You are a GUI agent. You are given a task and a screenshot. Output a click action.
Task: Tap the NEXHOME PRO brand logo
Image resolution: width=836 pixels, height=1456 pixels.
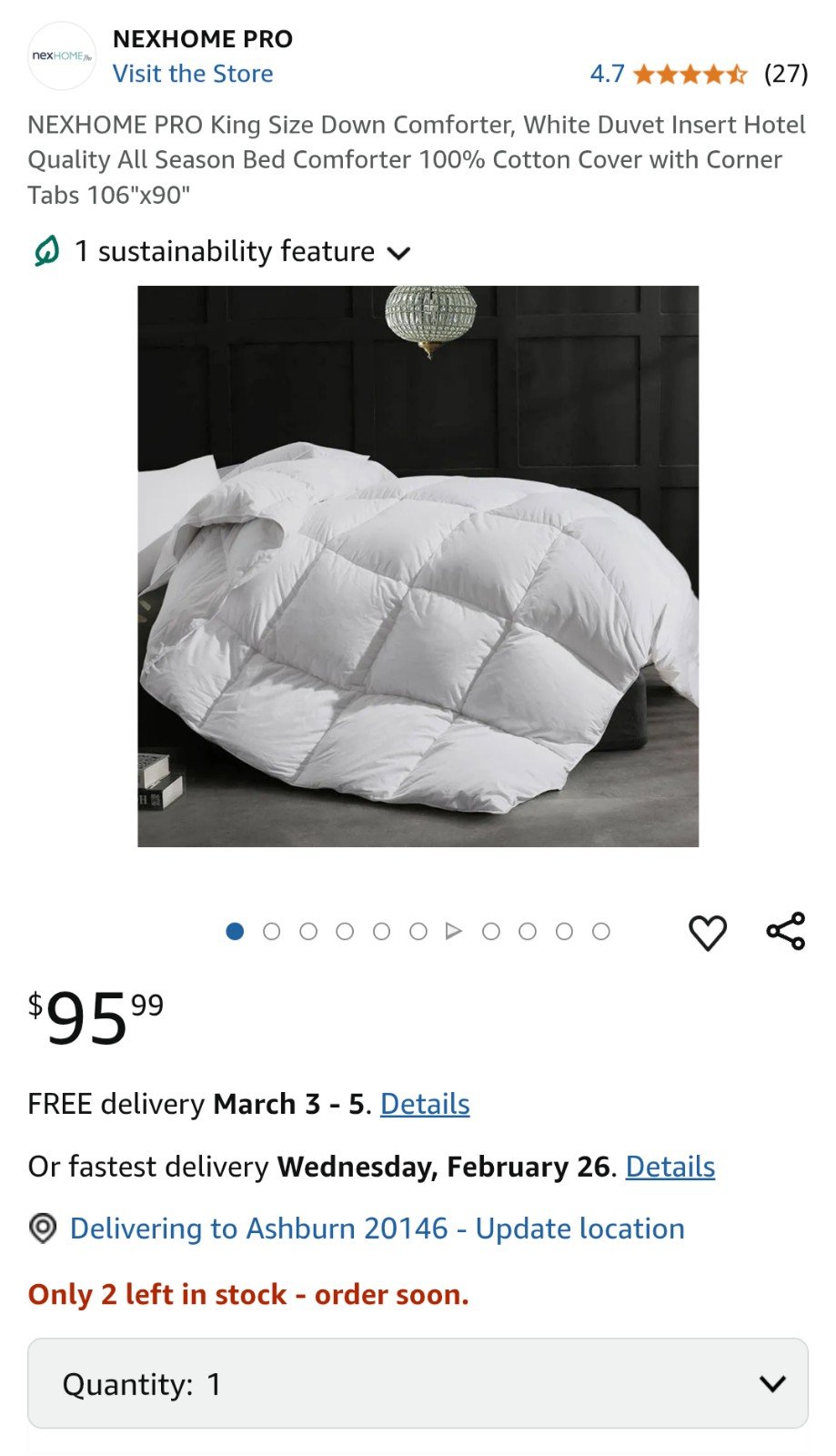62,56
